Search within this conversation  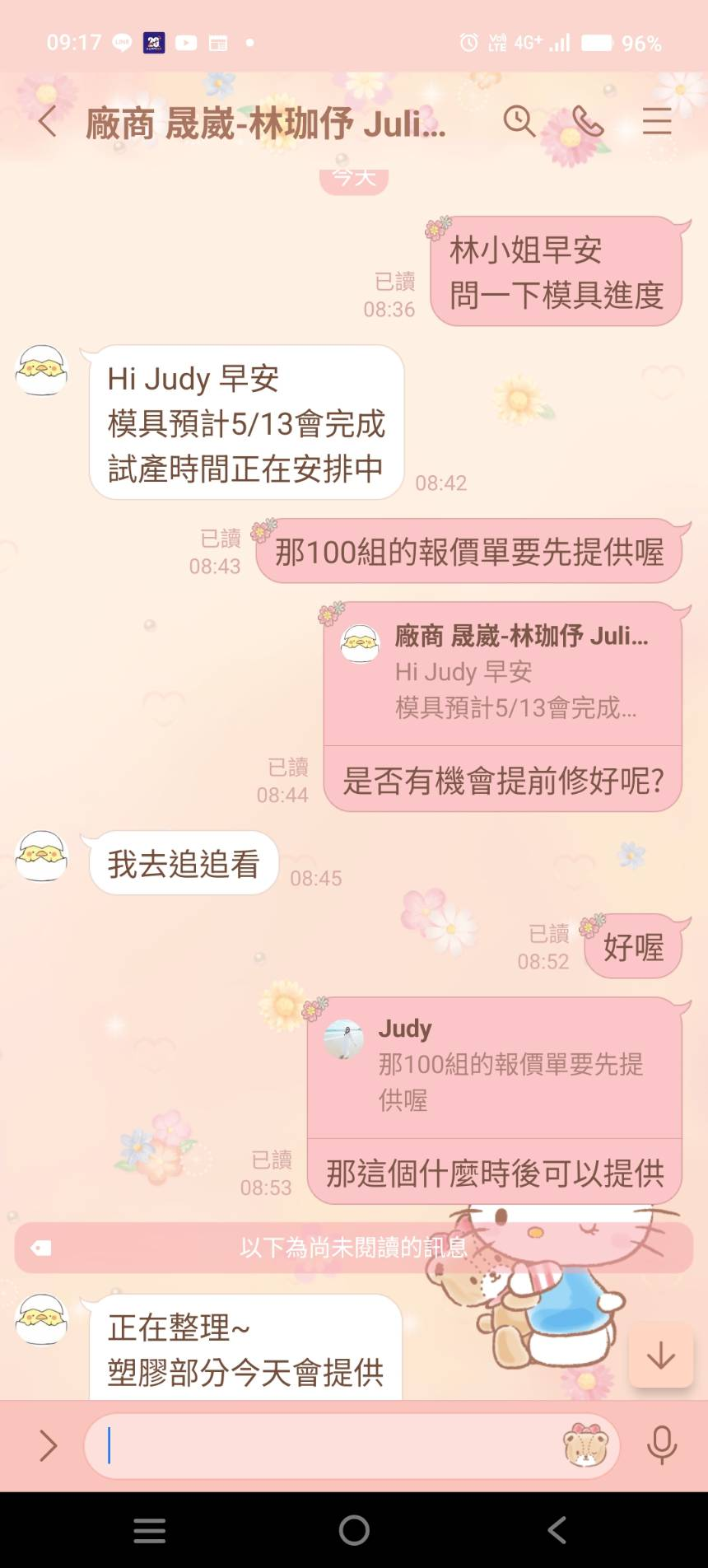click(519, 122)
